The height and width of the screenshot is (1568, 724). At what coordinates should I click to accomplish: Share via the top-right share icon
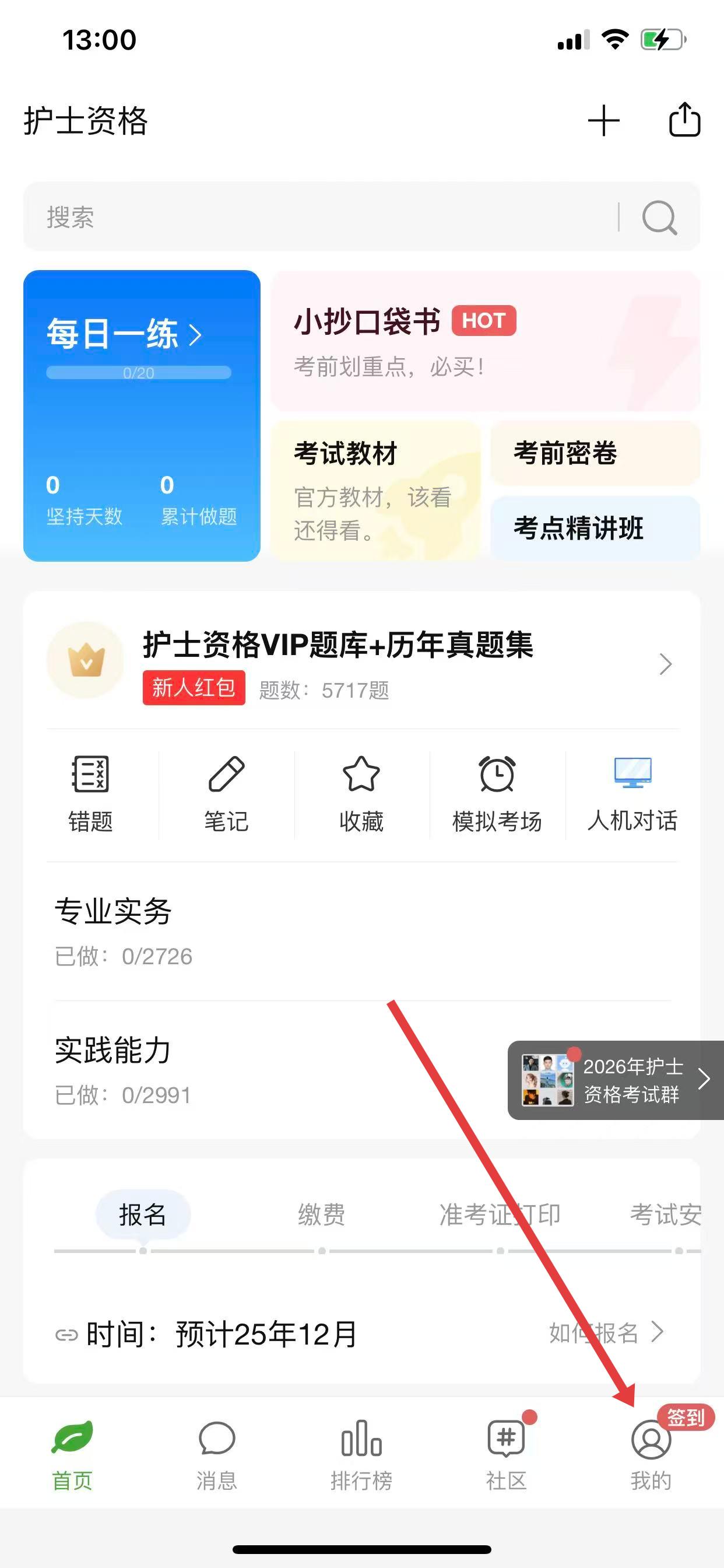(x=684, y=120)
